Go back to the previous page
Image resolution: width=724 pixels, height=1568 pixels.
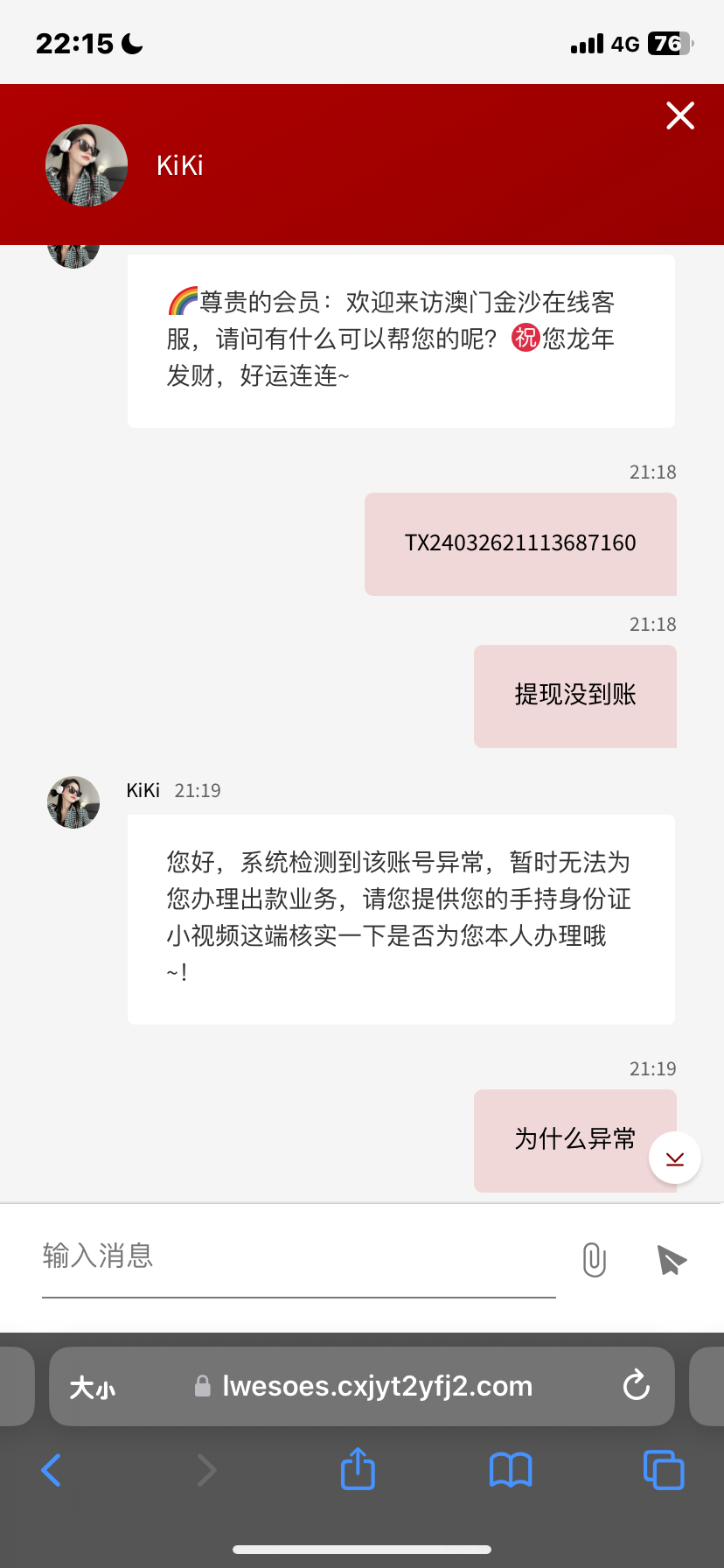(52, 1470)
